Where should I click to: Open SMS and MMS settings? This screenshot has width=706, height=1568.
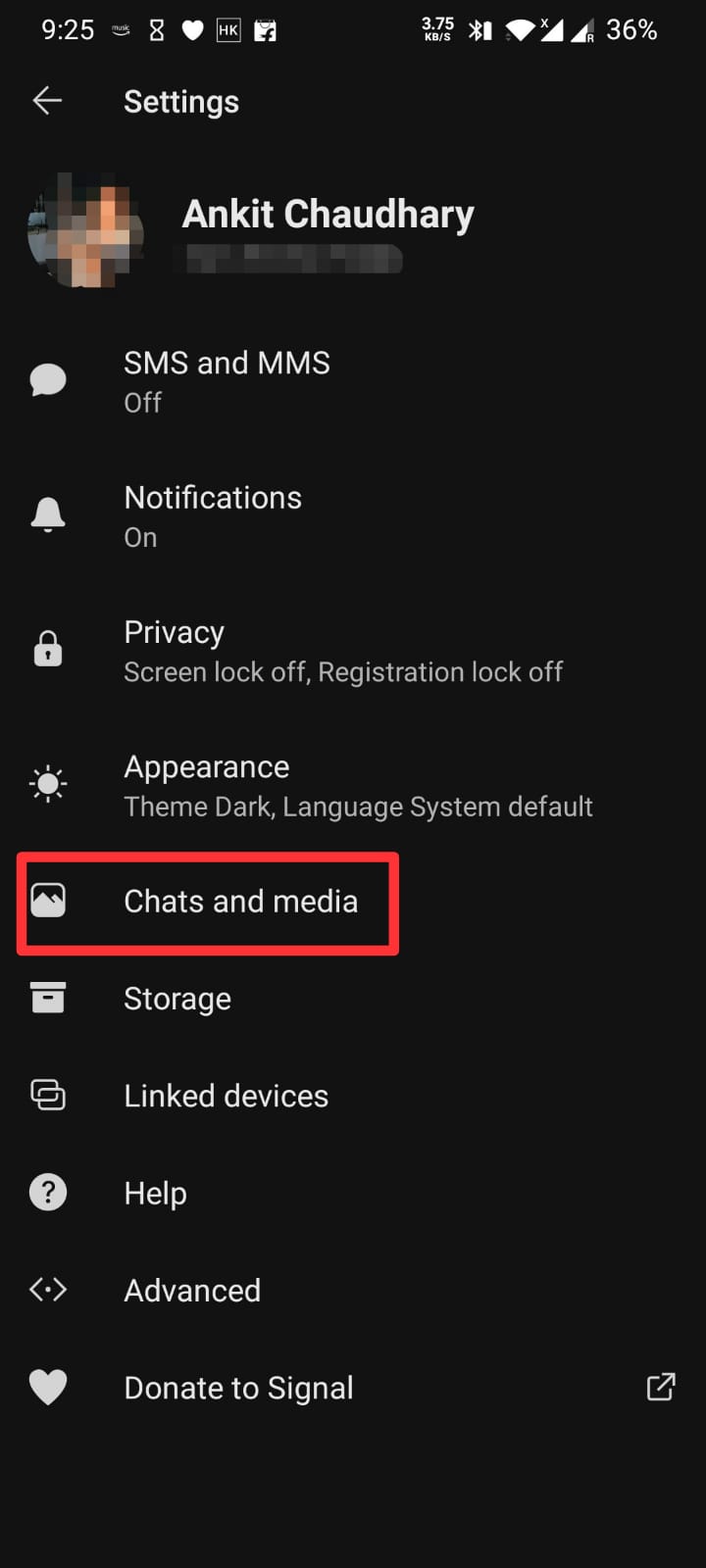tap(227, 381)
